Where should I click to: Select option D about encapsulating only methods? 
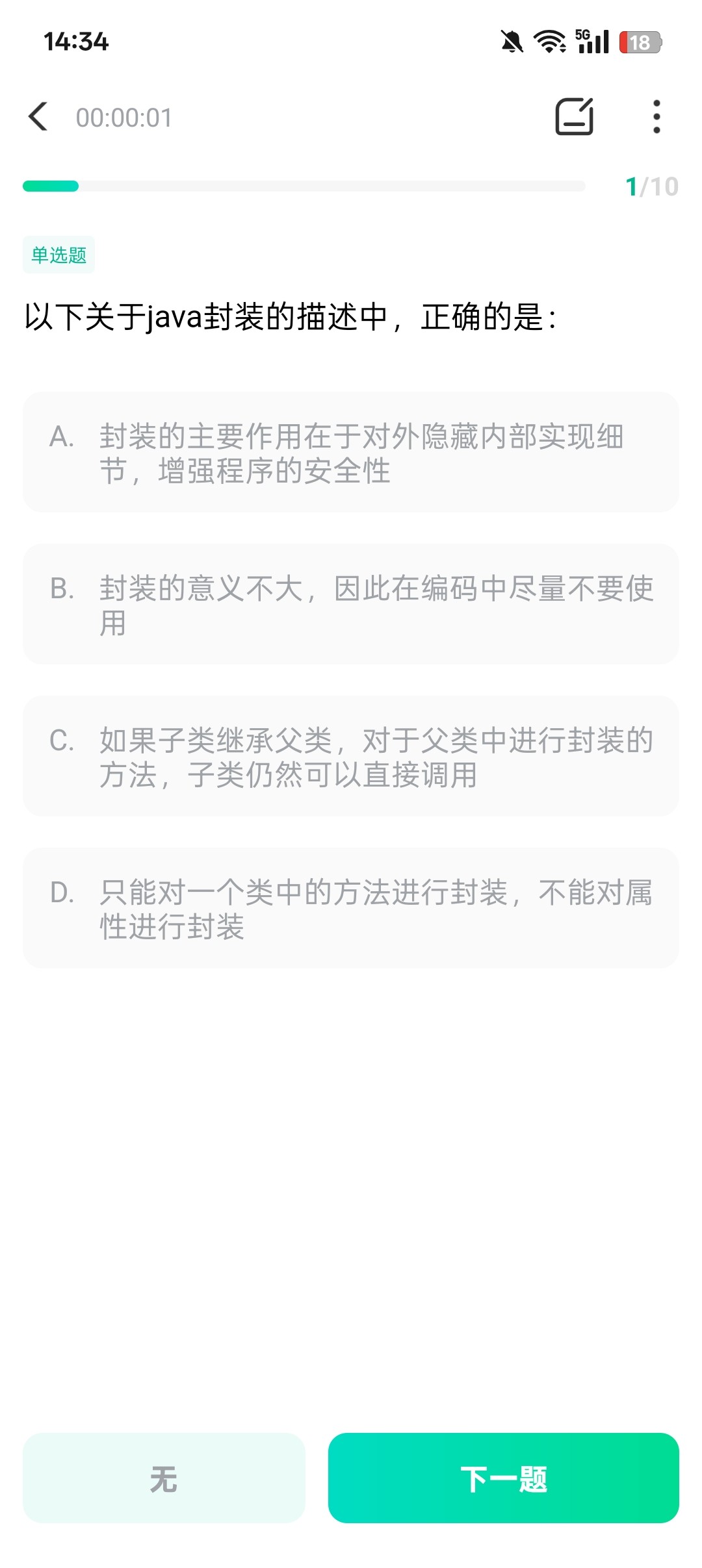[x=351, y=908]
